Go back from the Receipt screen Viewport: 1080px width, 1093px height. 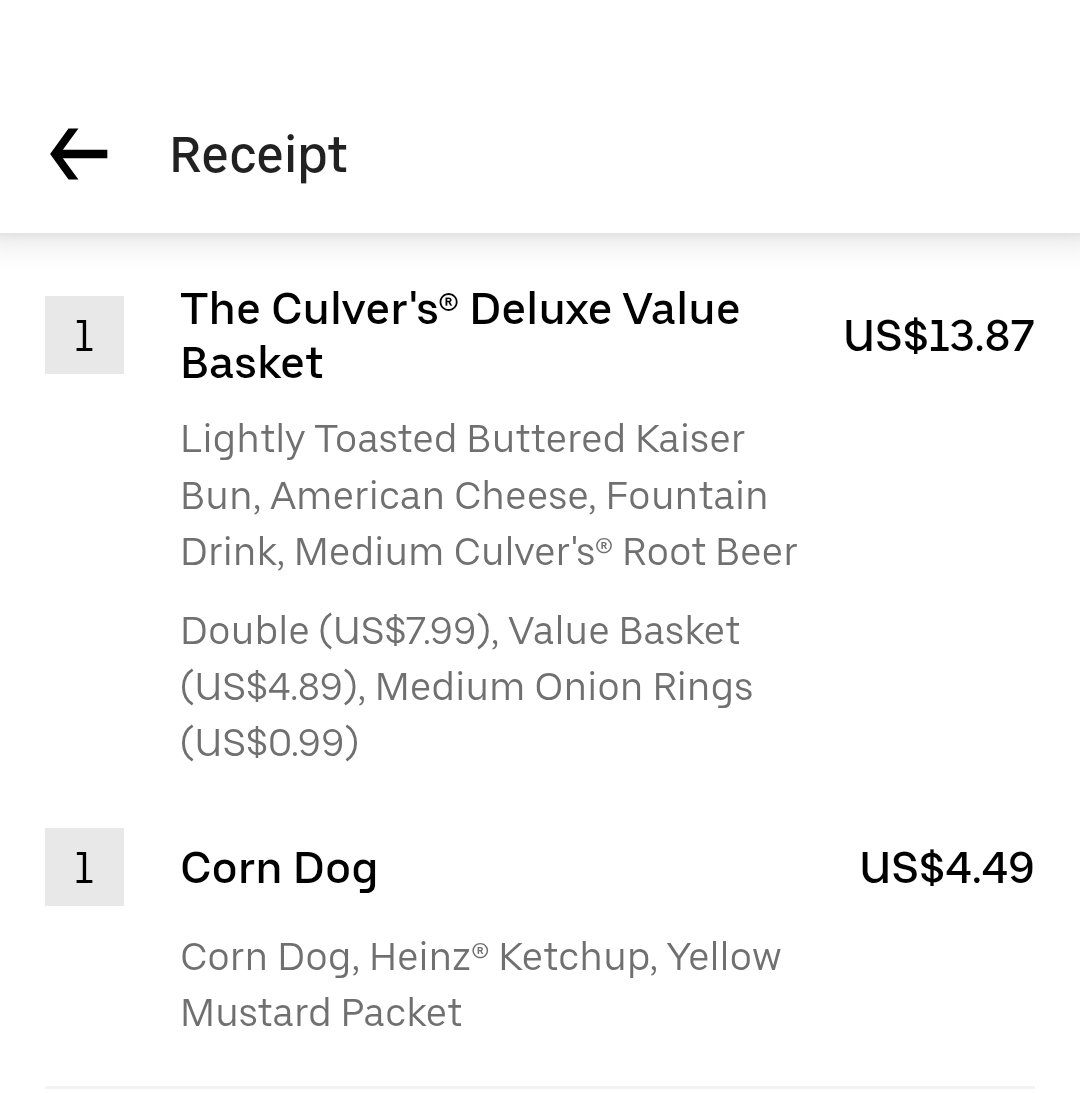point(79,154)
